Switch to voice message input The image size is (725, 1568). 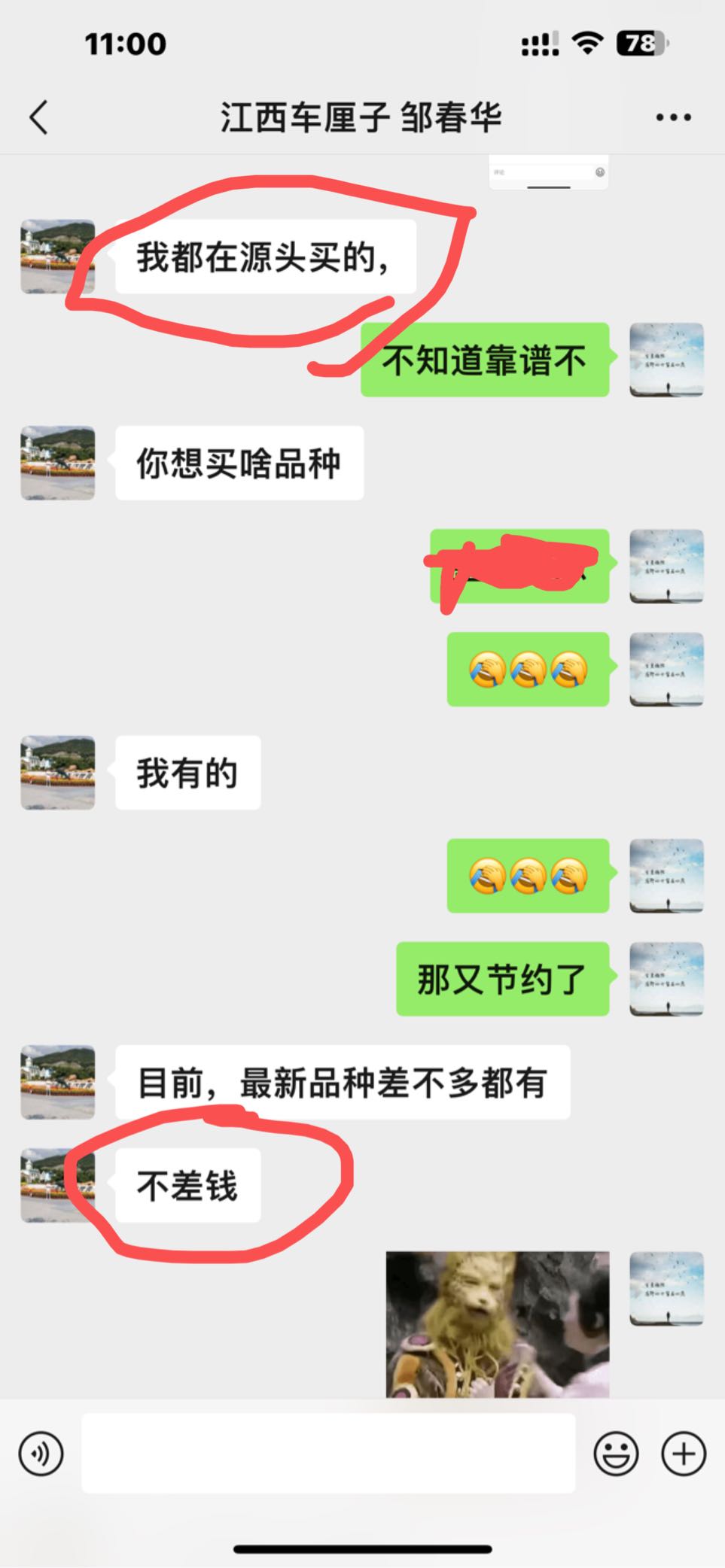[x=41, y=1453]
